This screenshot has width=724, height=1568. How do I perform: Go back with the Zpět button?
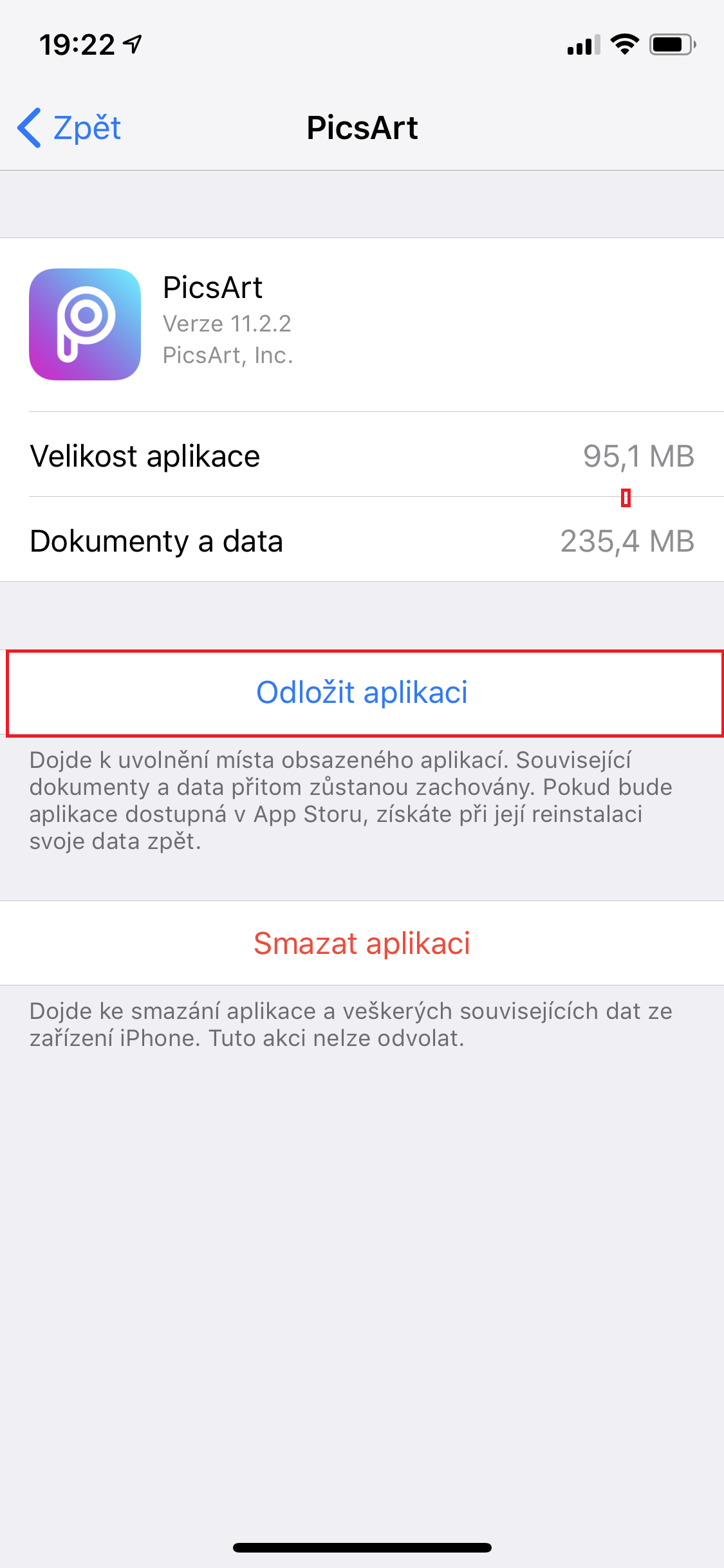pyautogui.click(x=70, y=127)
